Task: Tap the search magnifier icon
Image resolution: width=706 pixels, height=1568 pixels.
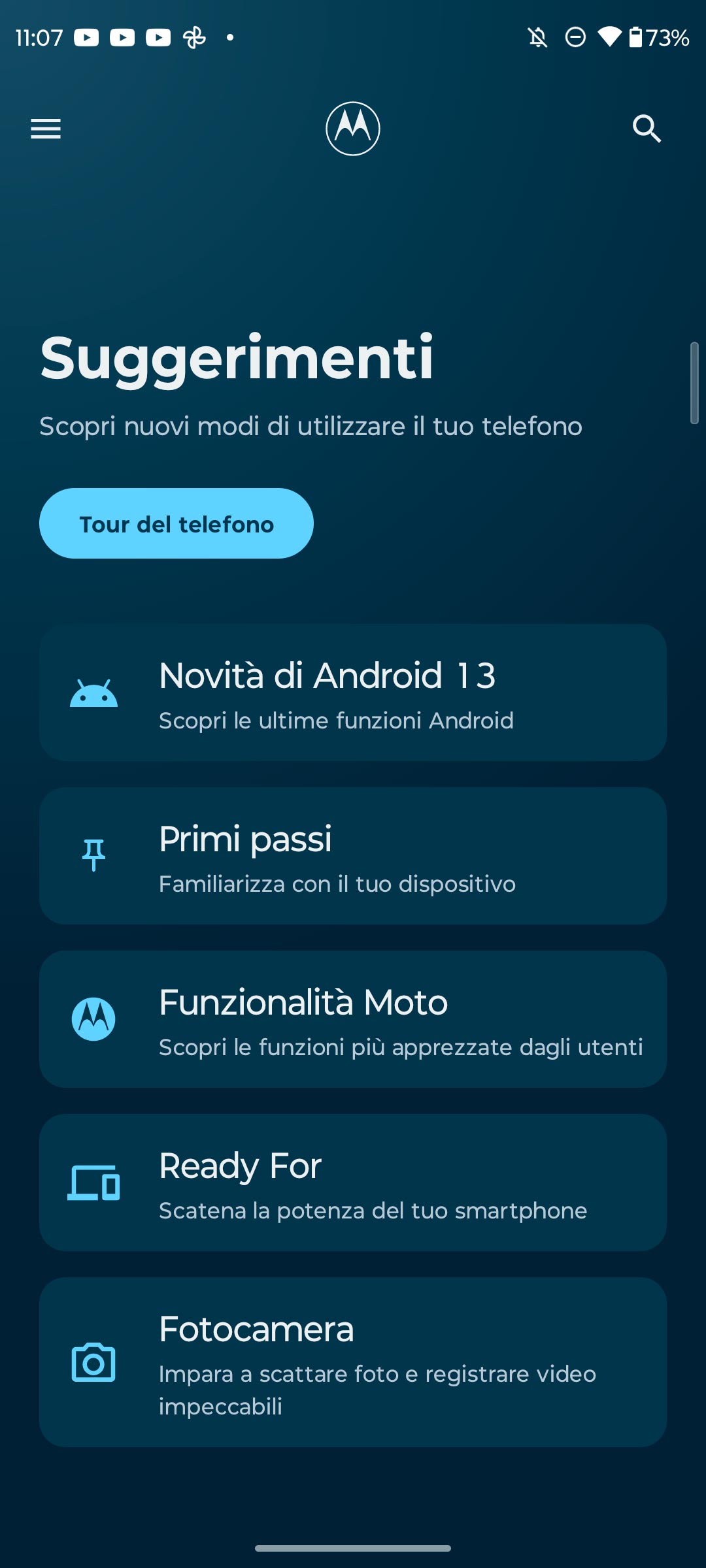Action: point(647,129)
